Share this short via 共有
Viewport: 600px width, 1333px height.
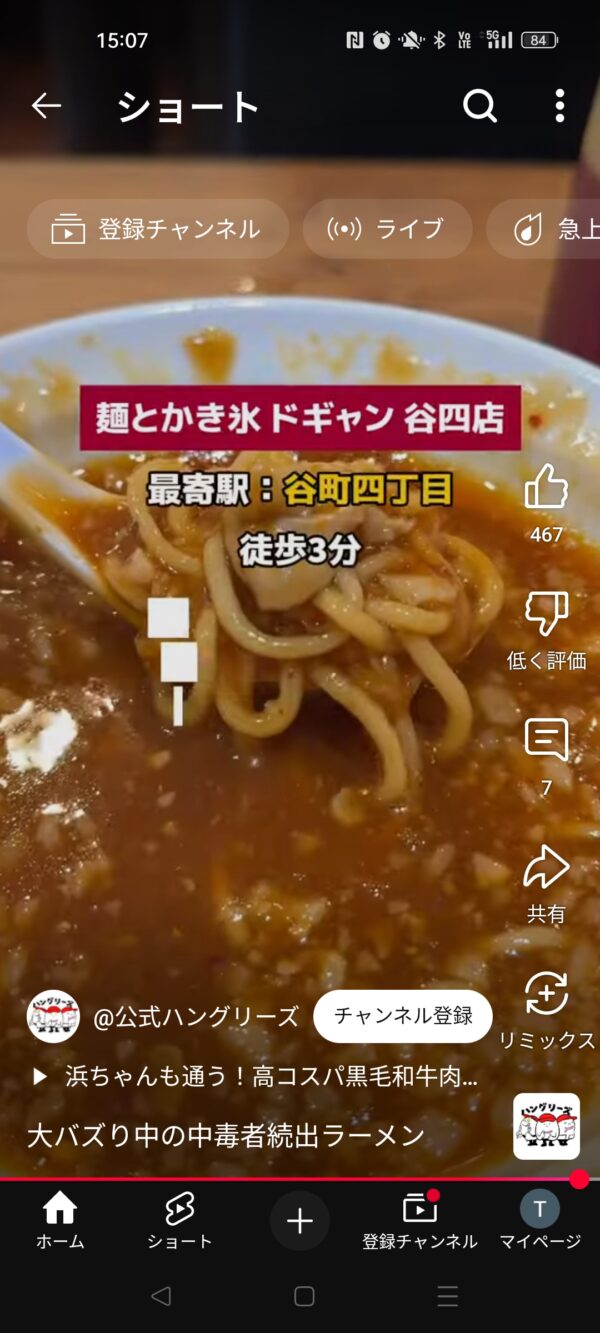coord(546,869)
